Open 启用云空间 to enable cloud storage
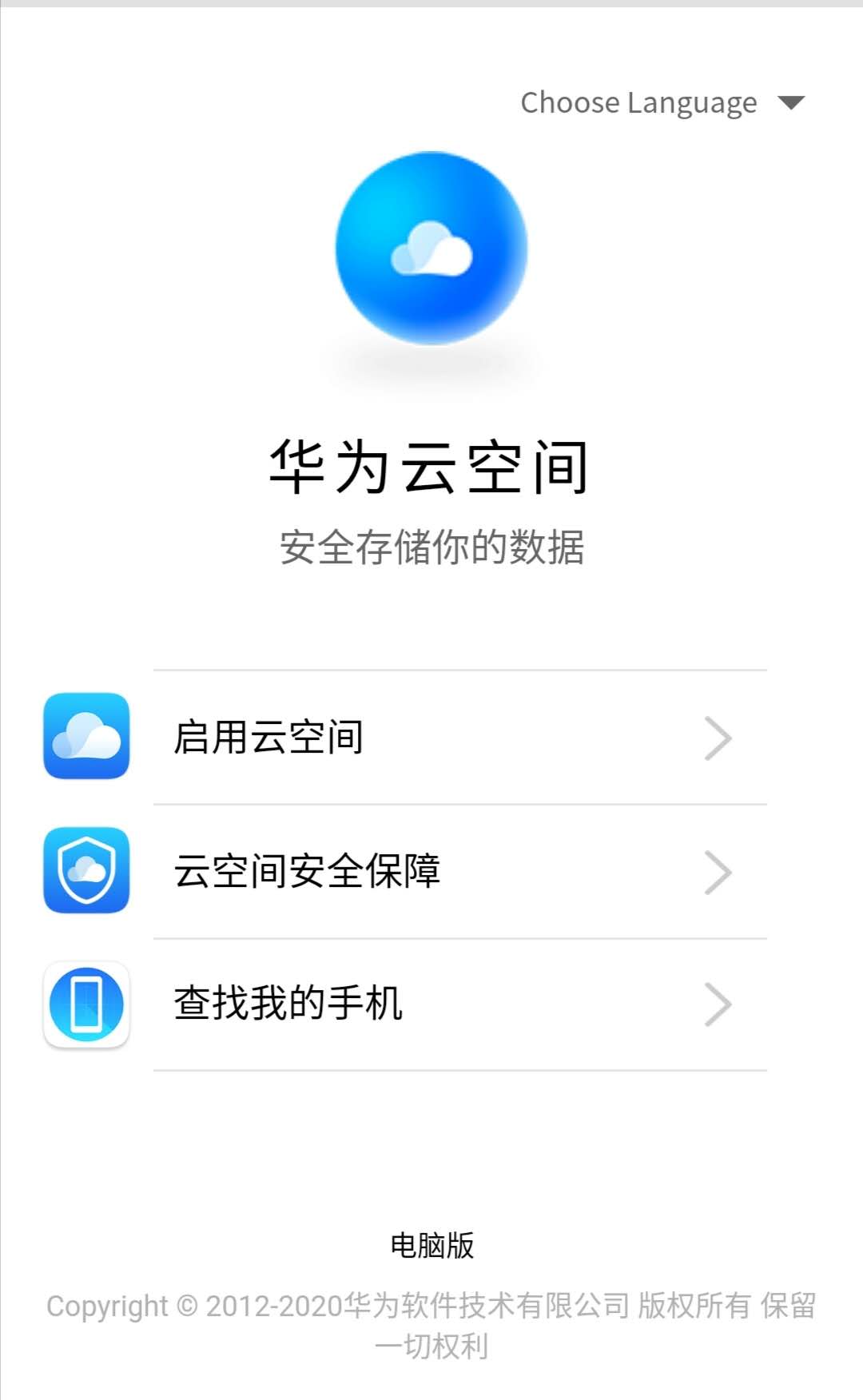 click(x=268, y=737)
